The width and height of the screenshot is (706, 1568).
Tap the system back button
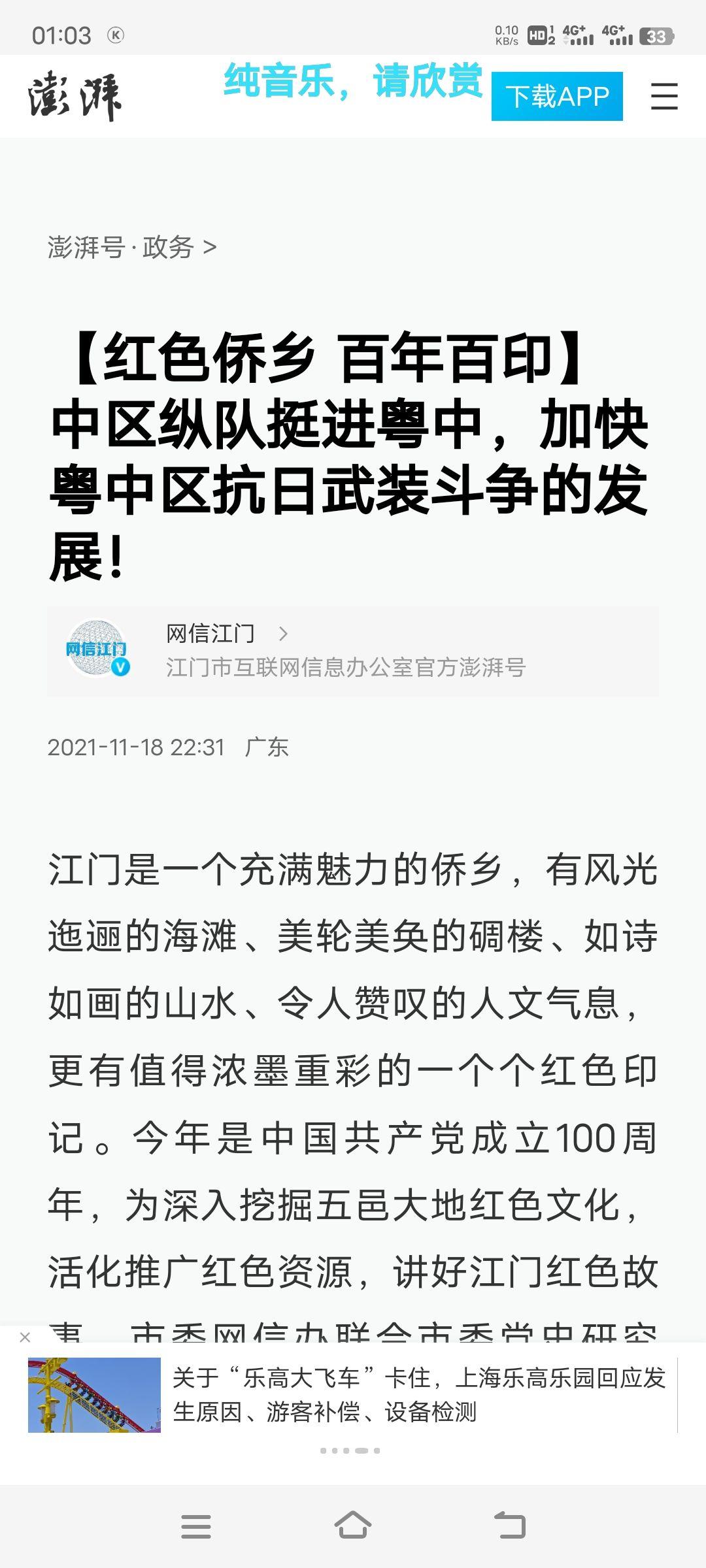point(510,1526)
